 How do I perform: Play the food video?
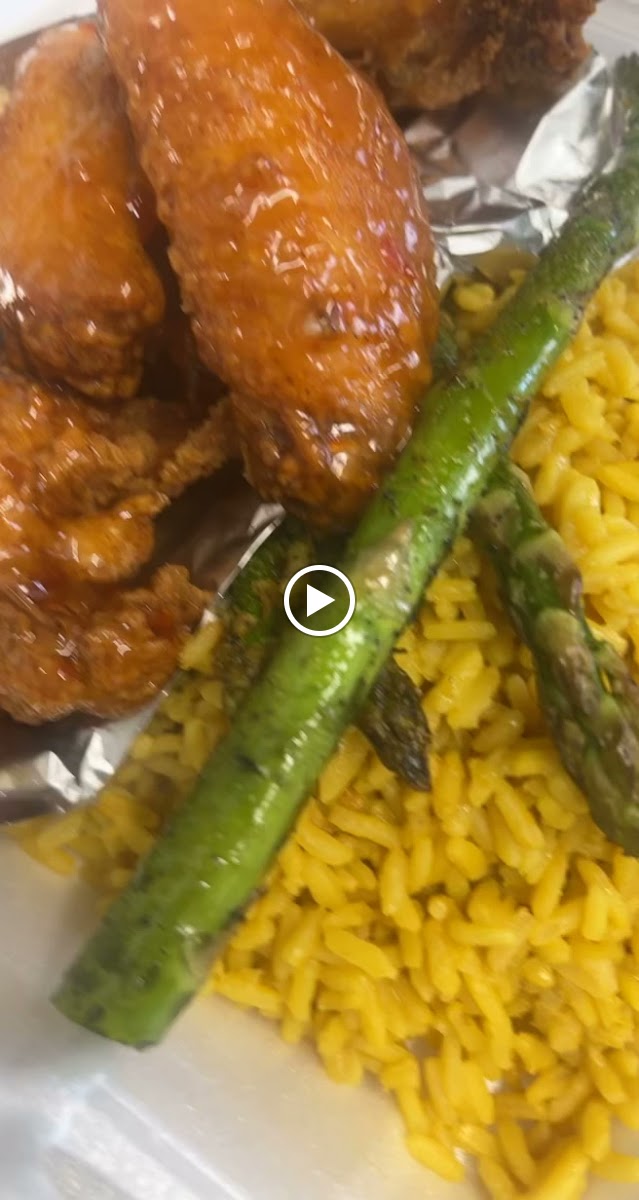(319, 600)
